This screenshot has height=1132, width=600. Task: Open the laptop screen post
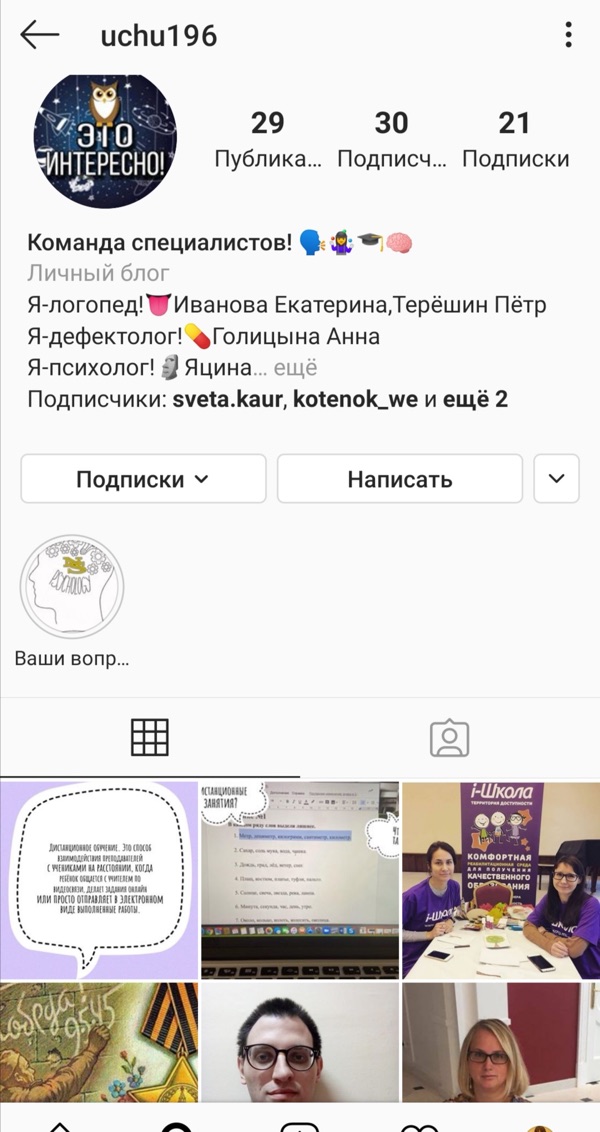[300, 880]
